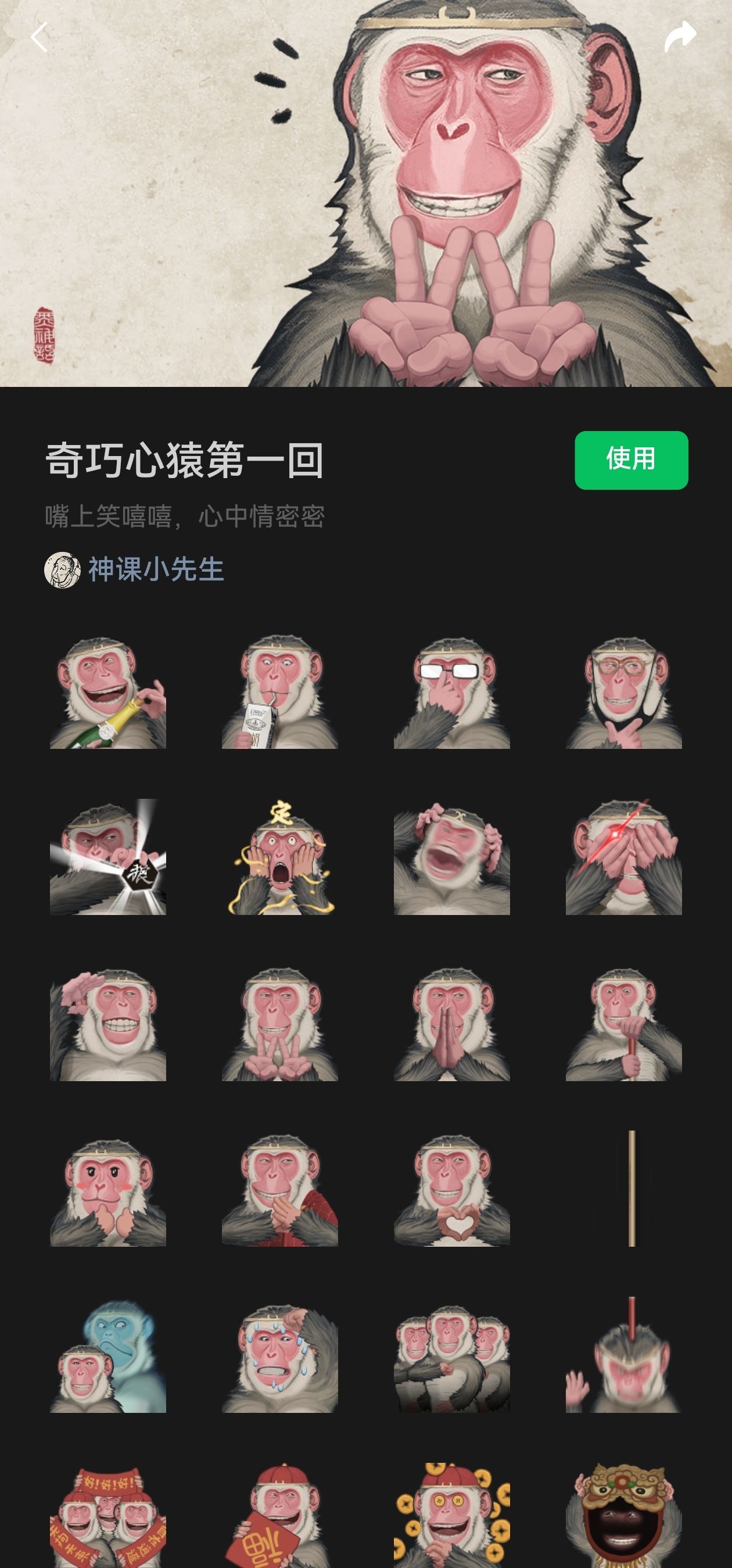Preview the praying hands monkey sticker

click(x=451, y=1024)
